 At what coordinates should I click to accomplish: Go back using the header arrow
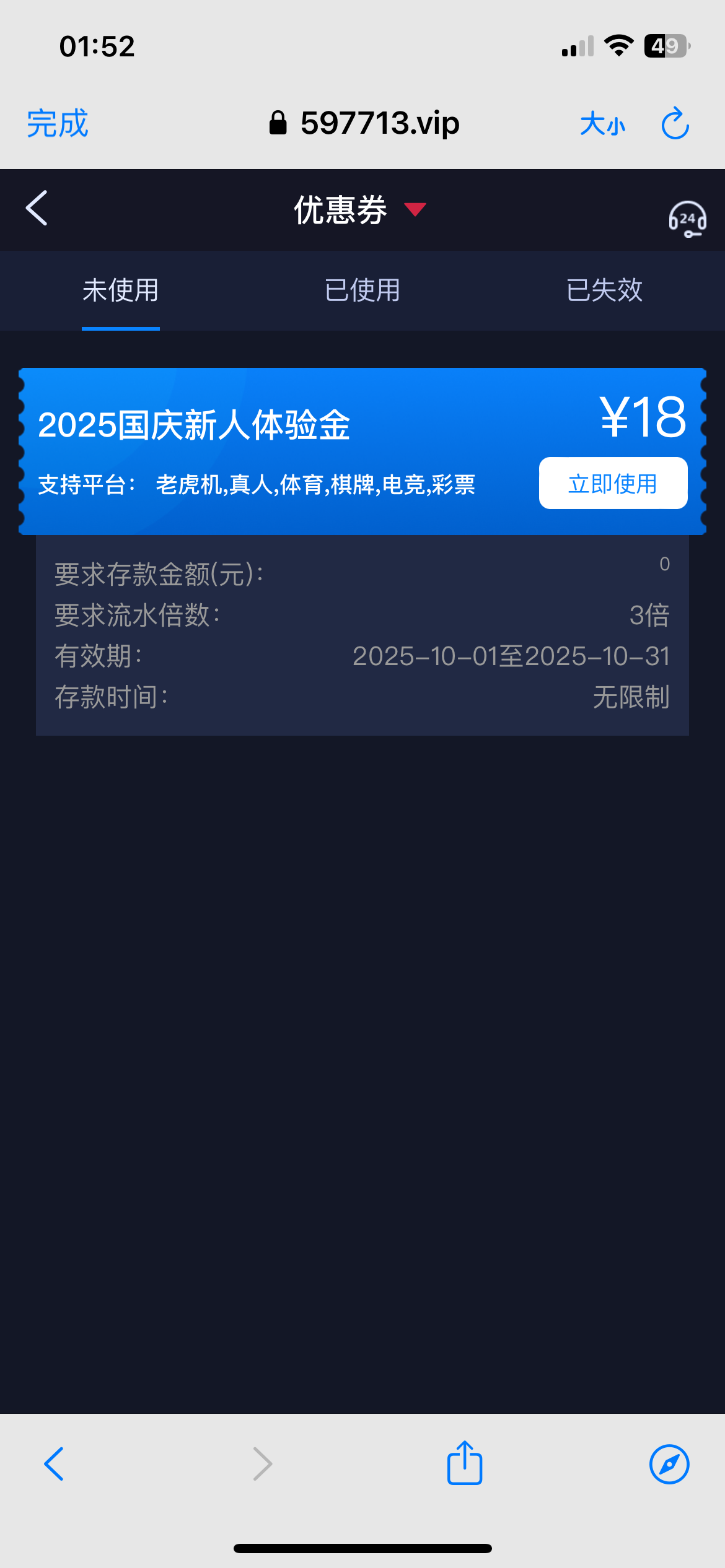37,208
